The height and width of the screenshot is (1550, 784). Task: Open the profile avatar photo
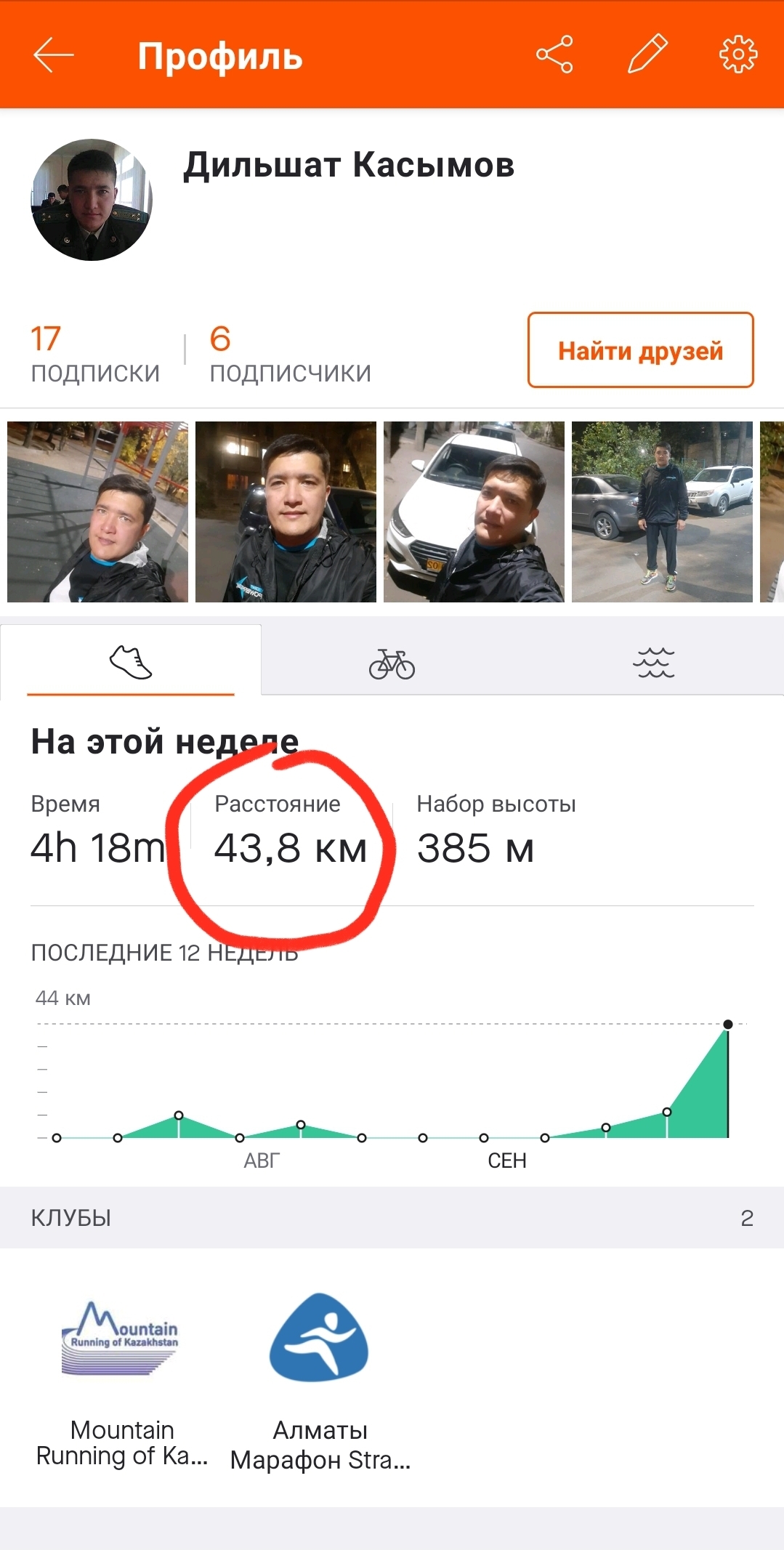point(92,200)
